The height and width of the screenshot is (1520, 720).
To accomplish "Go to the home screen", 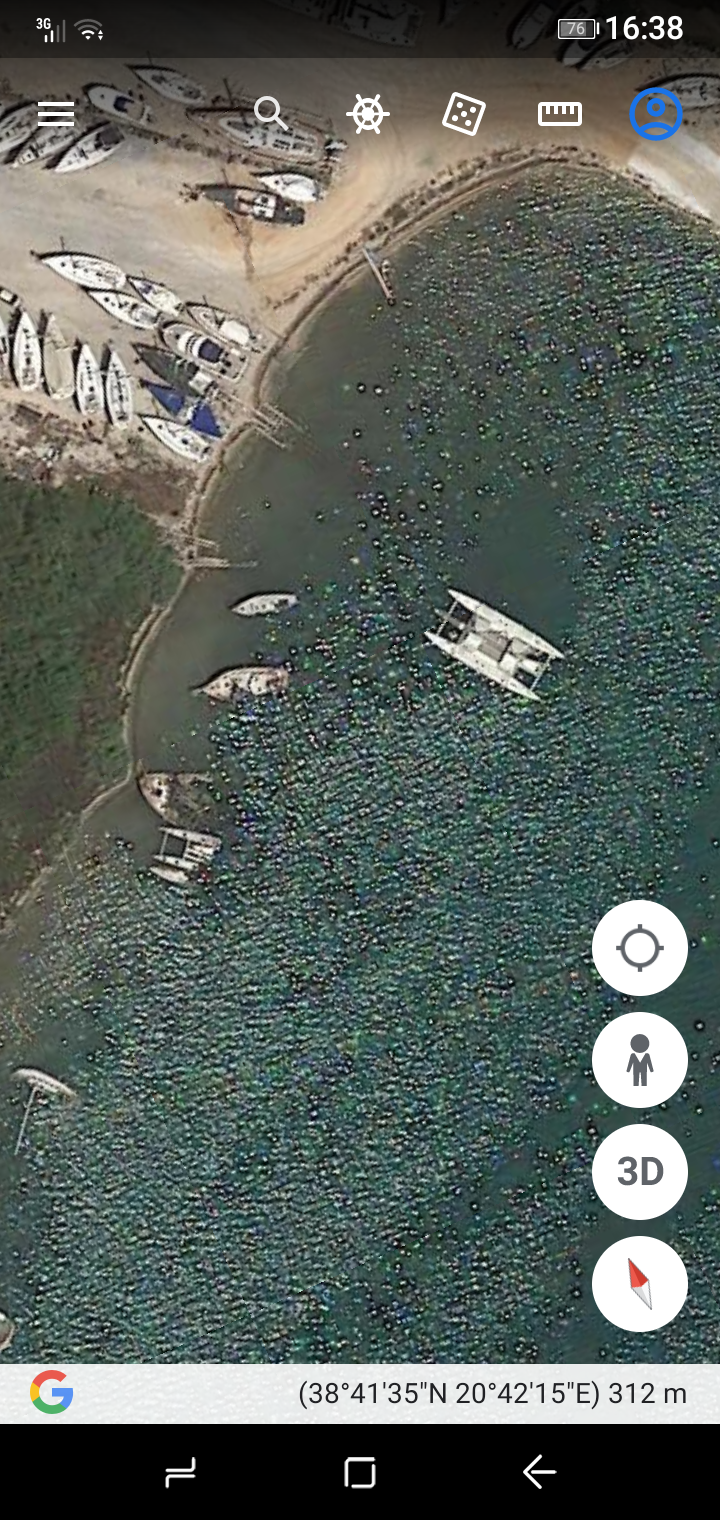I will 360,1472.
